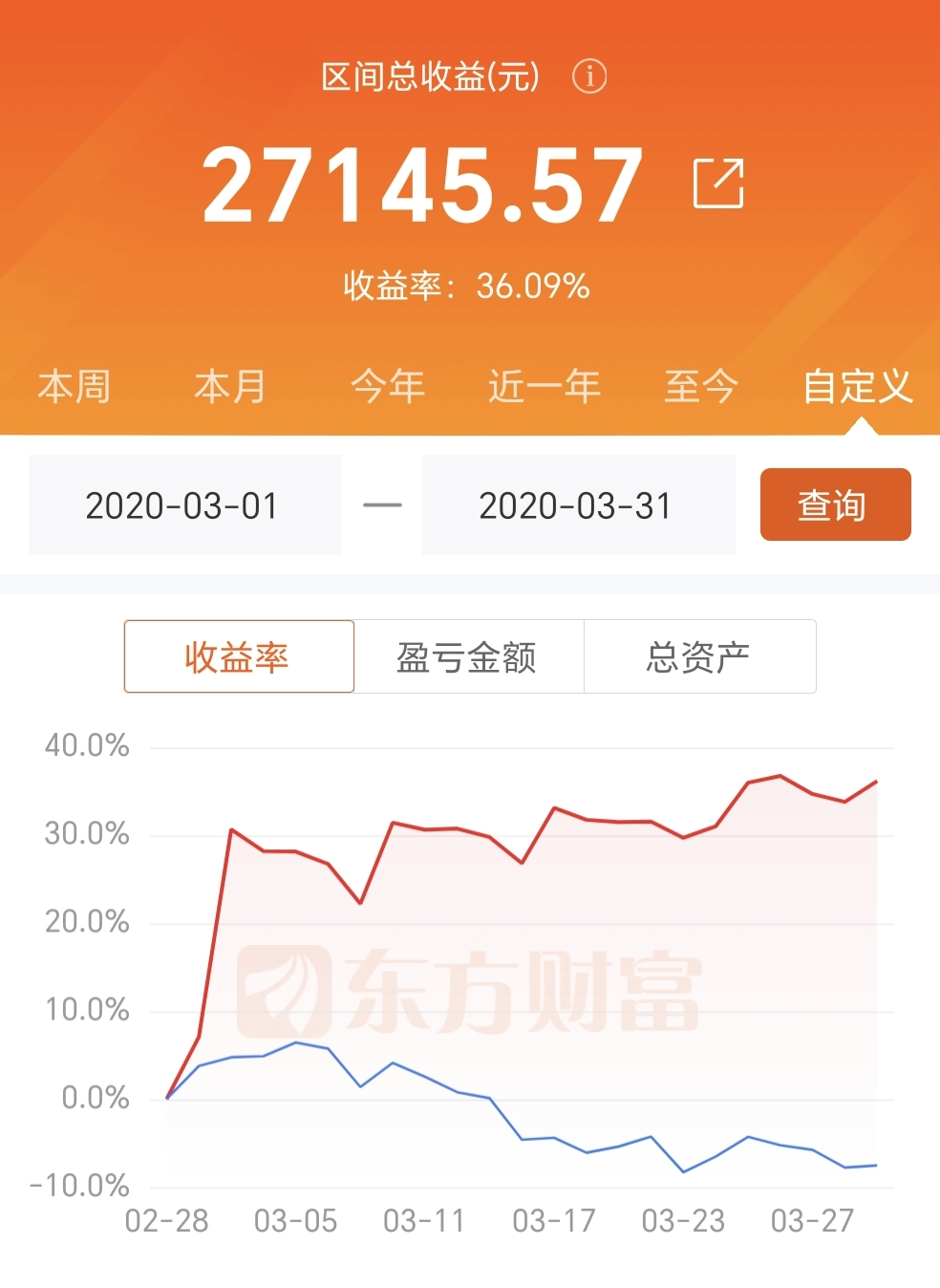Change the start date 2020-03-01
The width and height of the screenshot is (940, 1288).
pyautogui.click(x=185, y=504)
